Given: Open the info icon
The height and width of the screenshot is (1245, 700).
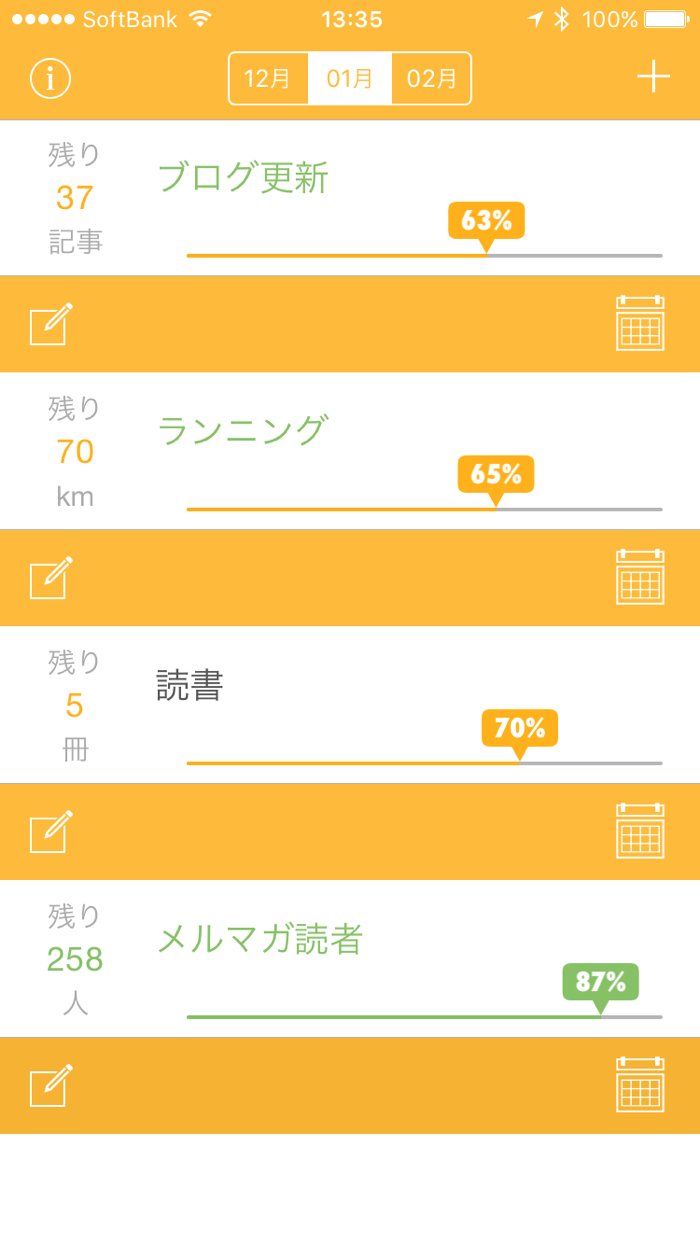Looking at the screenshot, I should 50,78.
